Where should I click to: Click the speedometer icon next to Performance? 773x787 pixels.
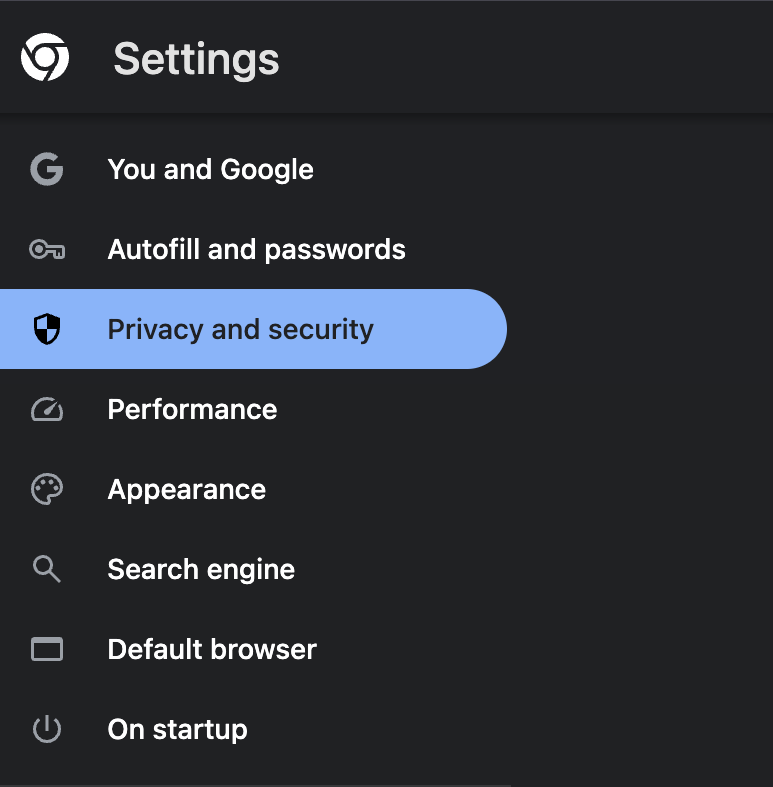coord(46,409)
